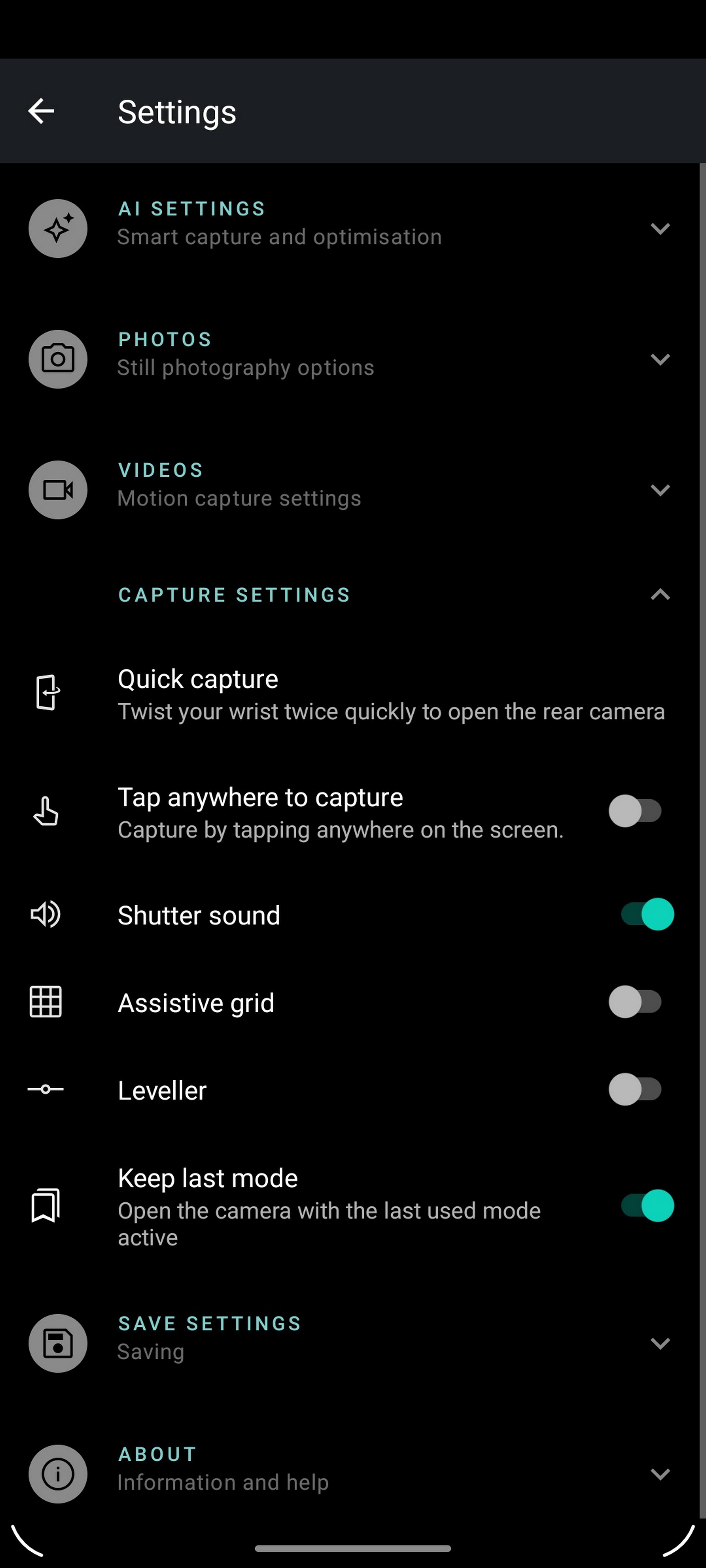Viewport: 706px width, 1568px height.
Task: Expand the Videos section
Action: (660, 490)
